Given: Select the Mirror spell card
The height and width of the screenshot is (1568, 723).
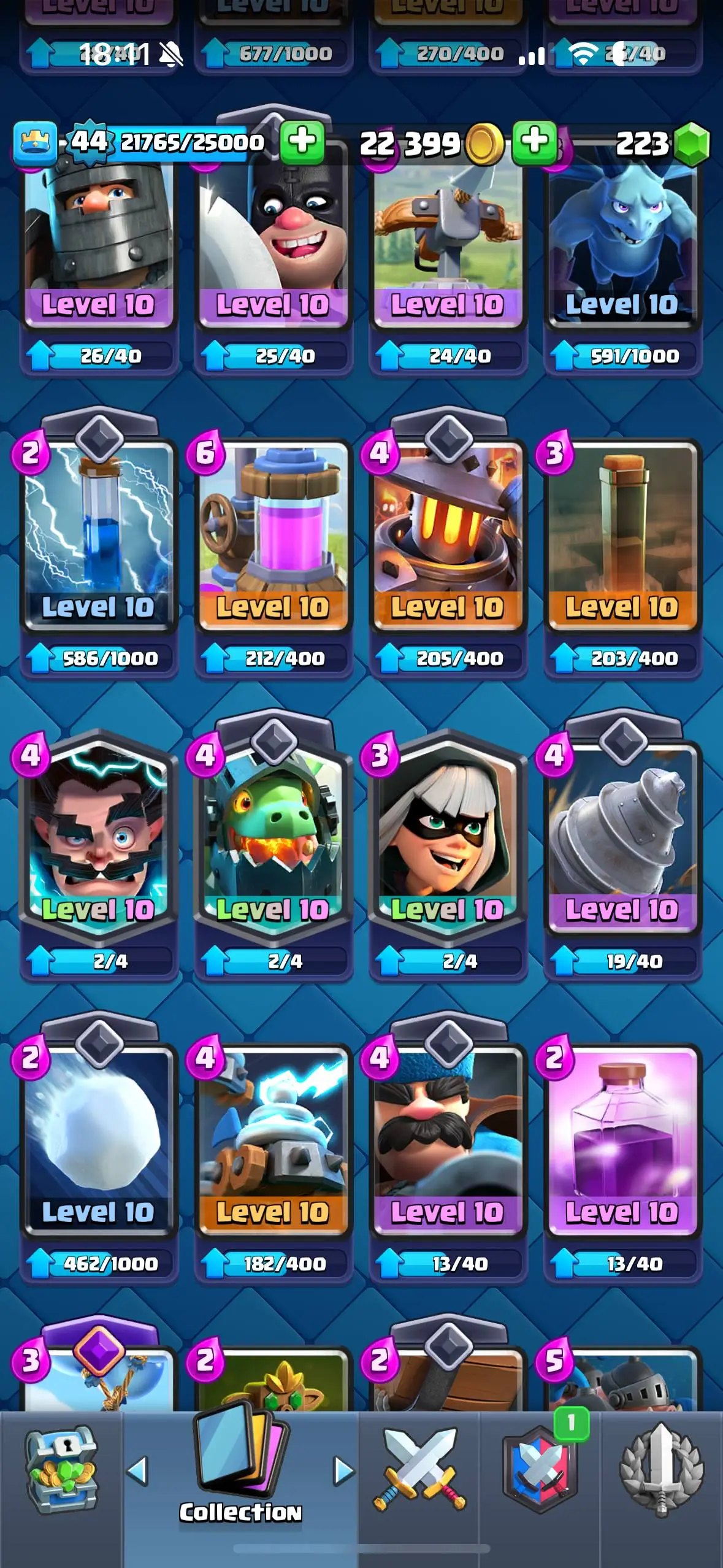Looking at the screenshot, I should point(622,1135).
